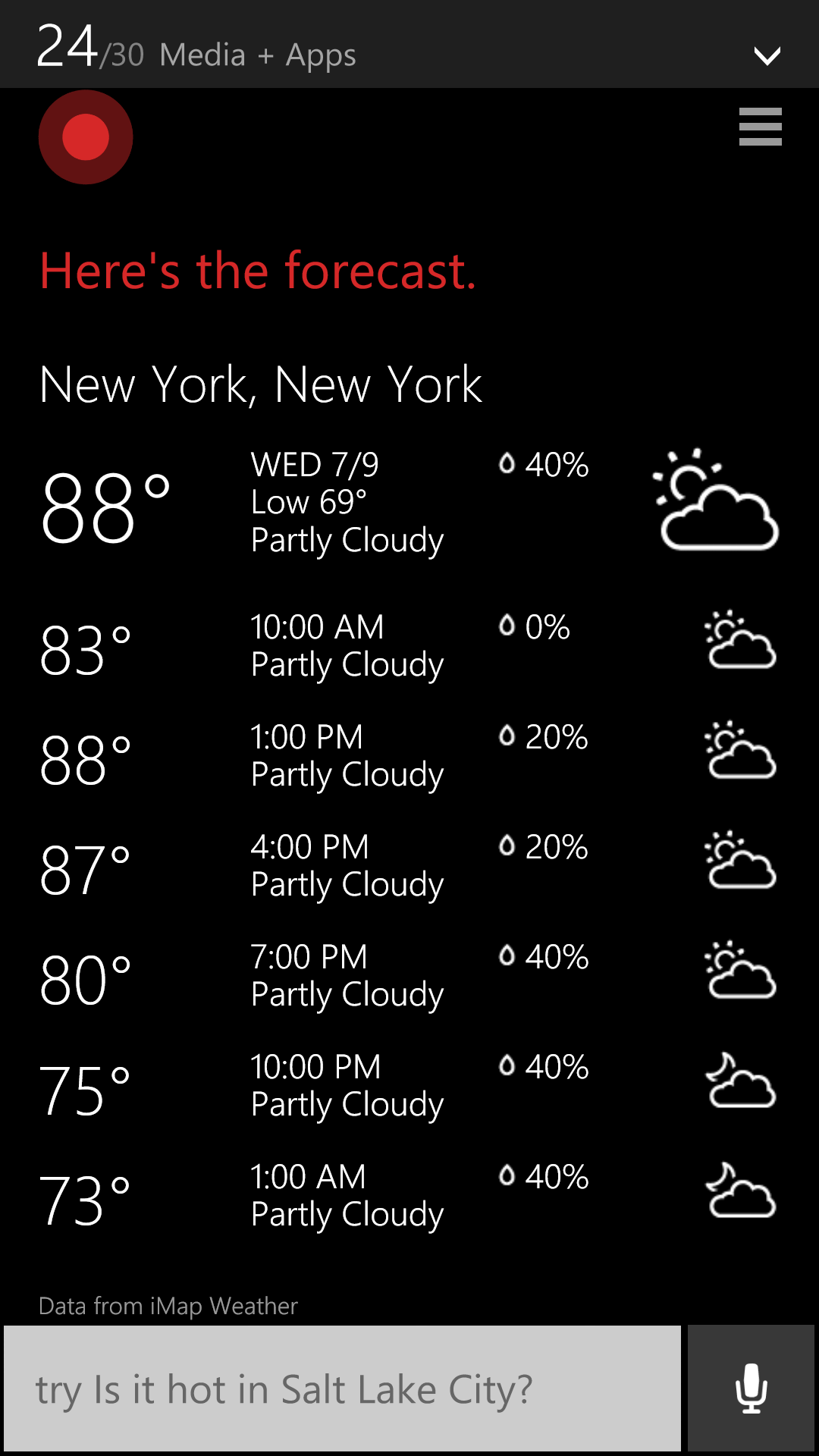Tap the microphone to speak
This screenshot has height=1456, width=819.
751,1389
